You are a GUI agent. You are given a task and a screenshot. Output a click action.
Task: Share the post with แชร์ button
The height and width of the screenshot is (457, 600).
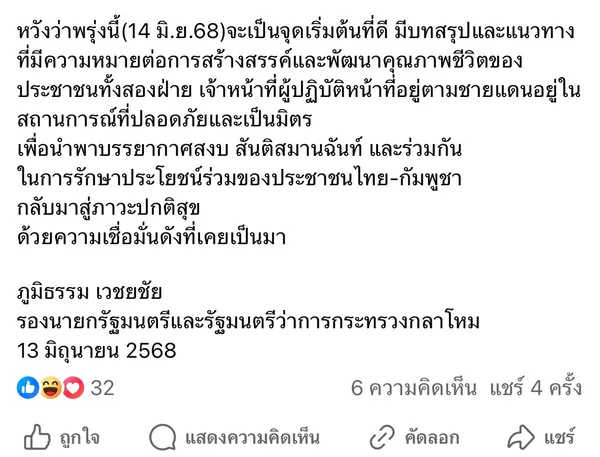pos(541,437)
